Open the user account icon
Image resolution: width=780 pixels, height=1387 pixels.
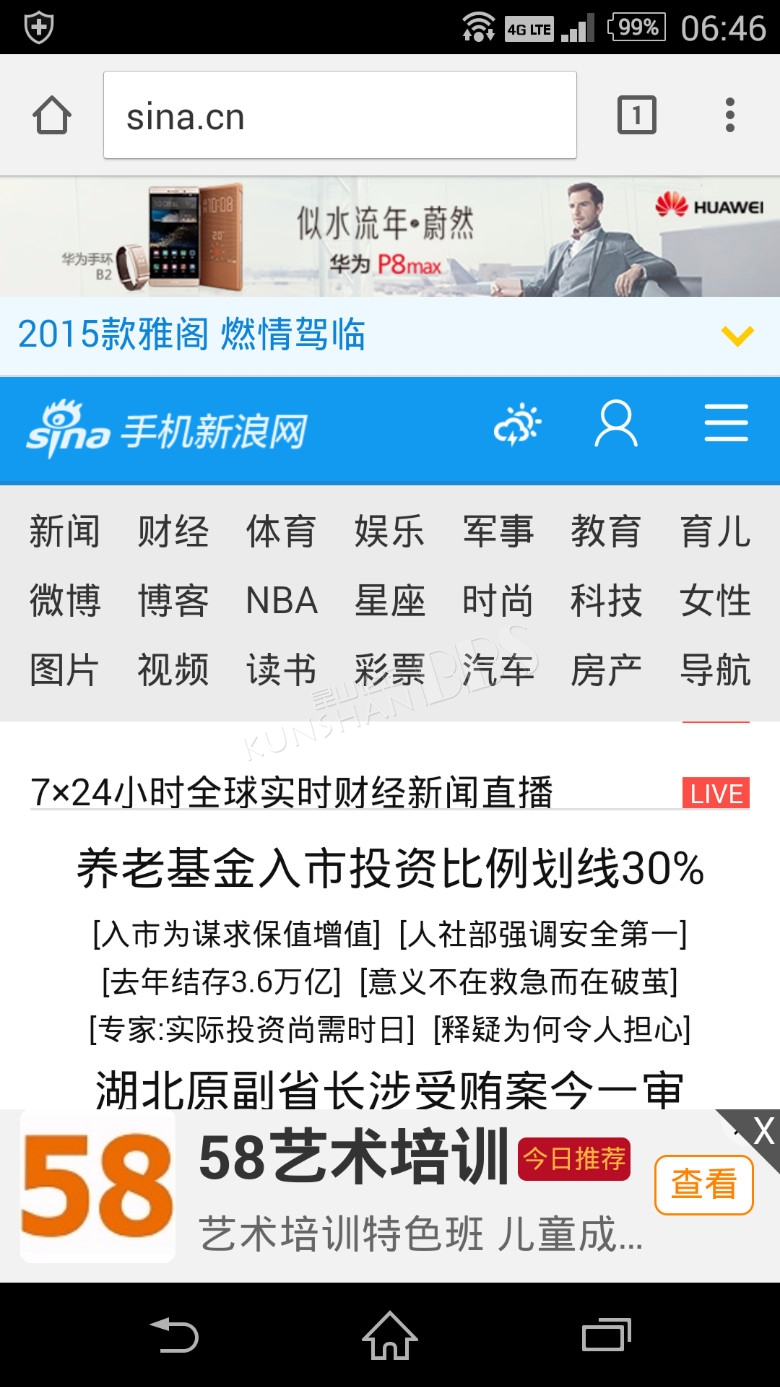(616, 425)
